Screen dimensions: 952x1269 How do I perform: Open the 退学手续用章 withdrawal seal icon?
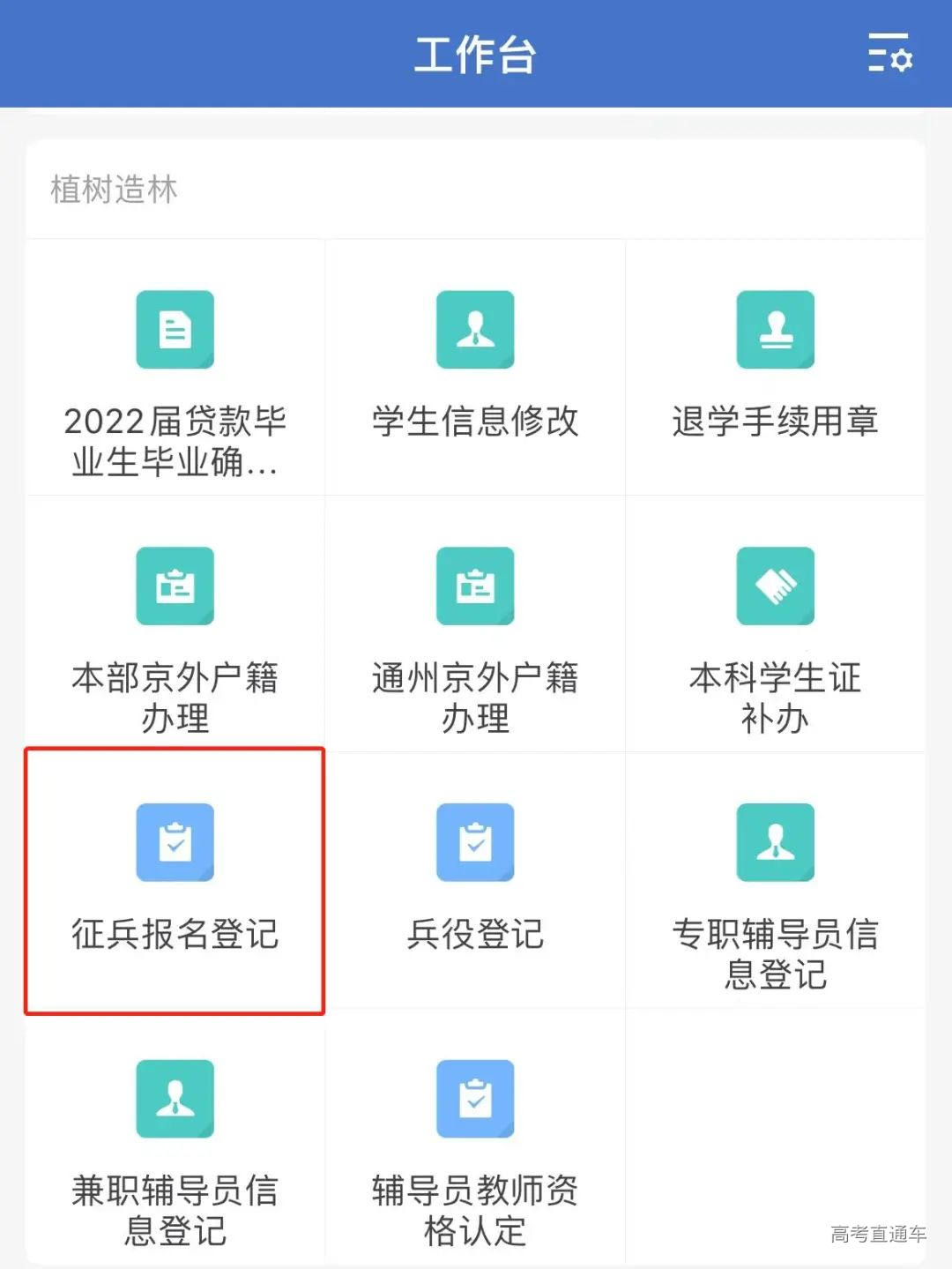click(x=775, y=330)
